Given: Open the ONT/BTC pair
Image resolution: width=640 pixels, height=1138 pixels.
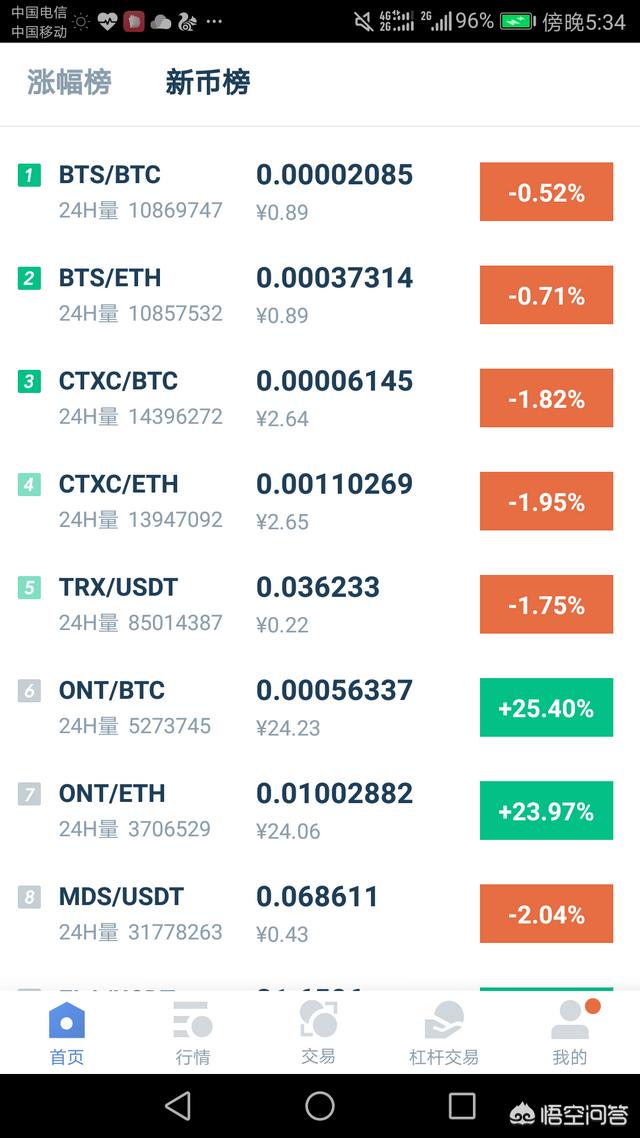Looking at the screenshot, I should 320,707.
